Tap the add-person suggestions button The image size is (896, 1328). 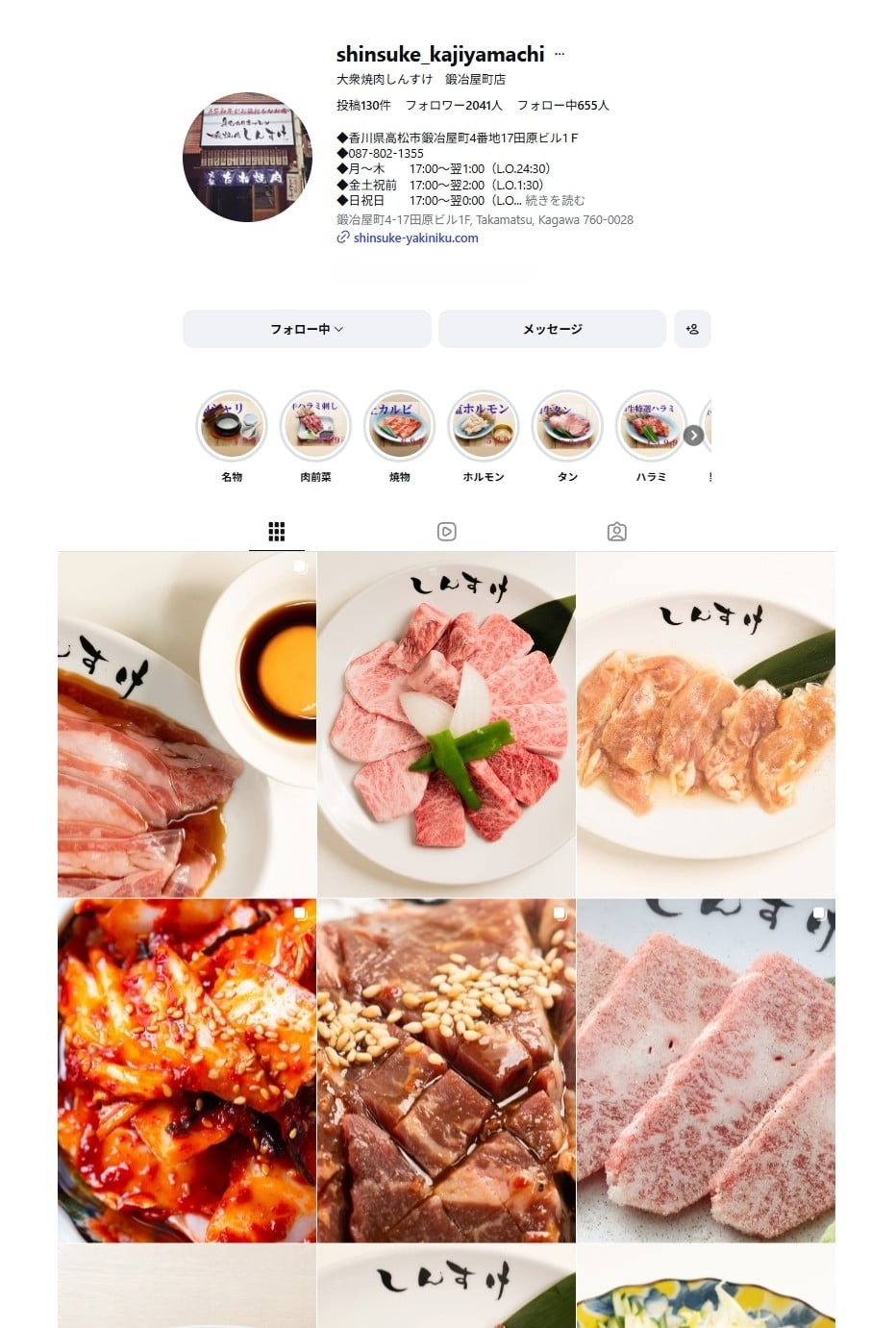[x=692, y=329]
